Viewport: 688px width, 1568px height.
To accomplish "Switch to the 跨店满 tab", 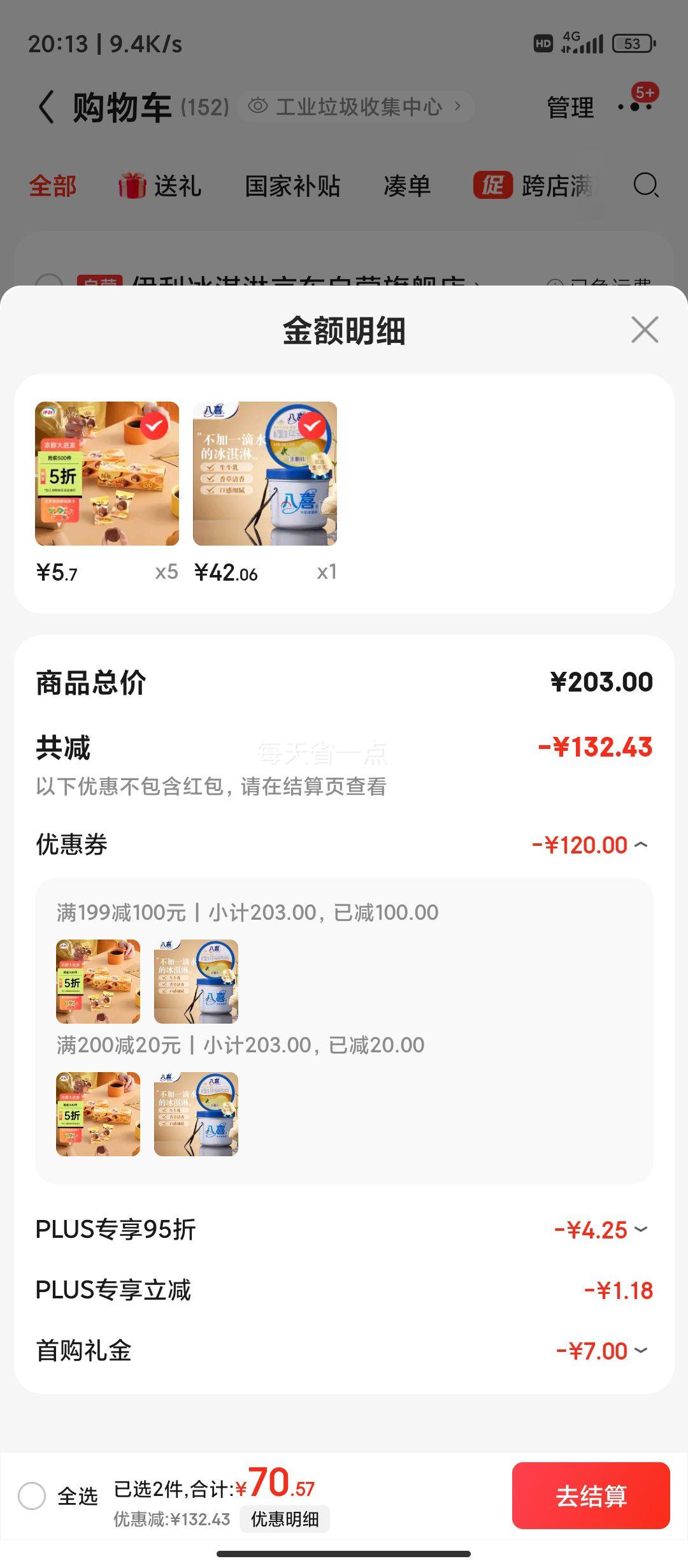I will [535, 186].
